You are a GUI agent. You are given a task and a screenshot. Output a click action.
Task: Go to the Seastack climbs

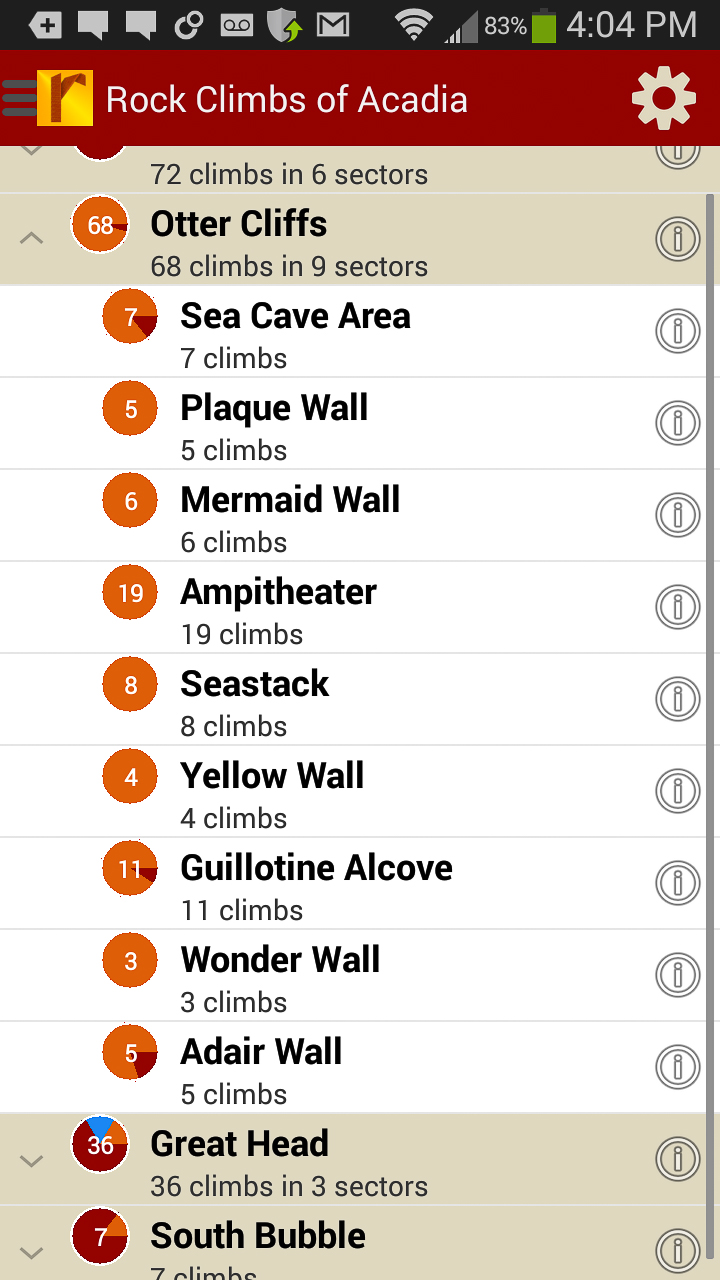point(255,700)
